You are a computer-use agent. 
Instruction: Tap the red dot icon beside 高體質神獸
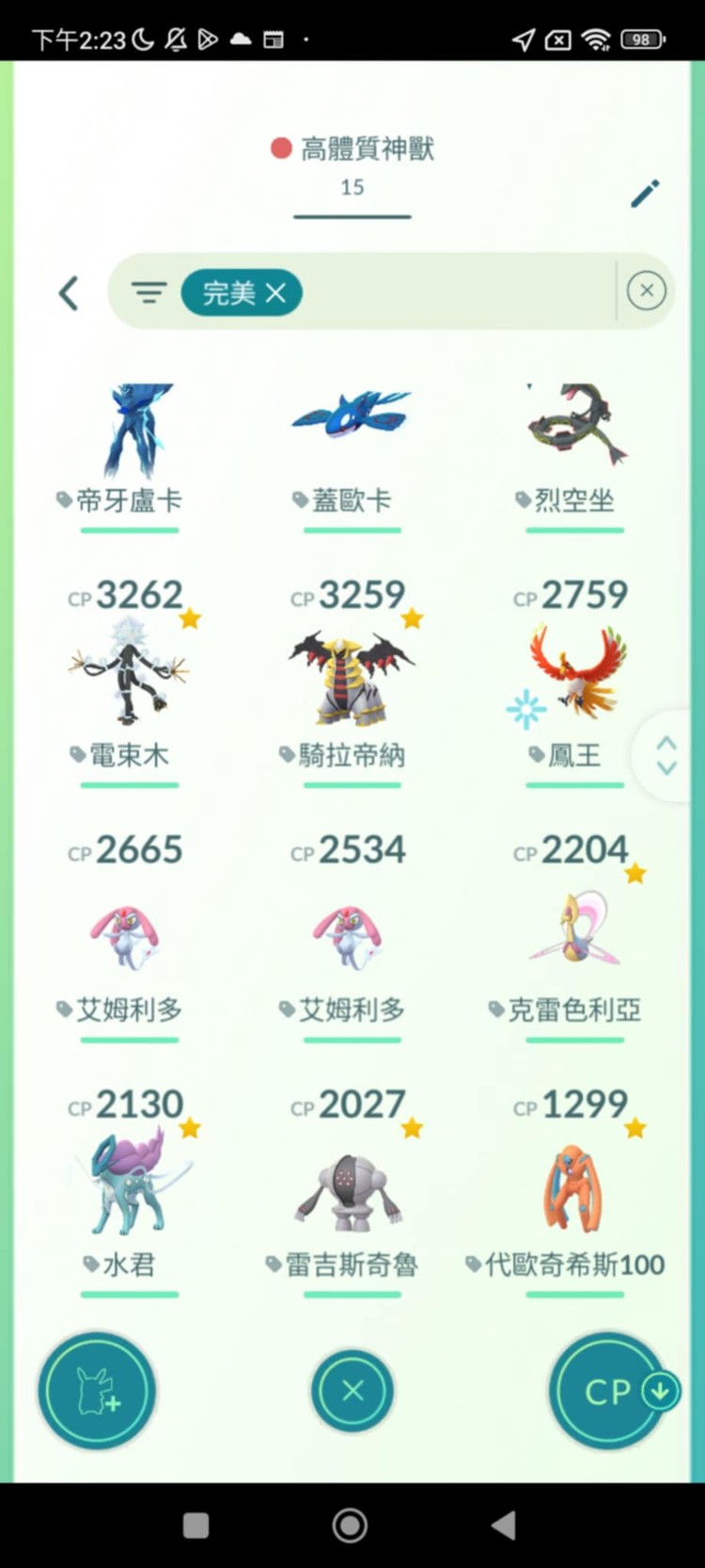[x=281, y=149]
